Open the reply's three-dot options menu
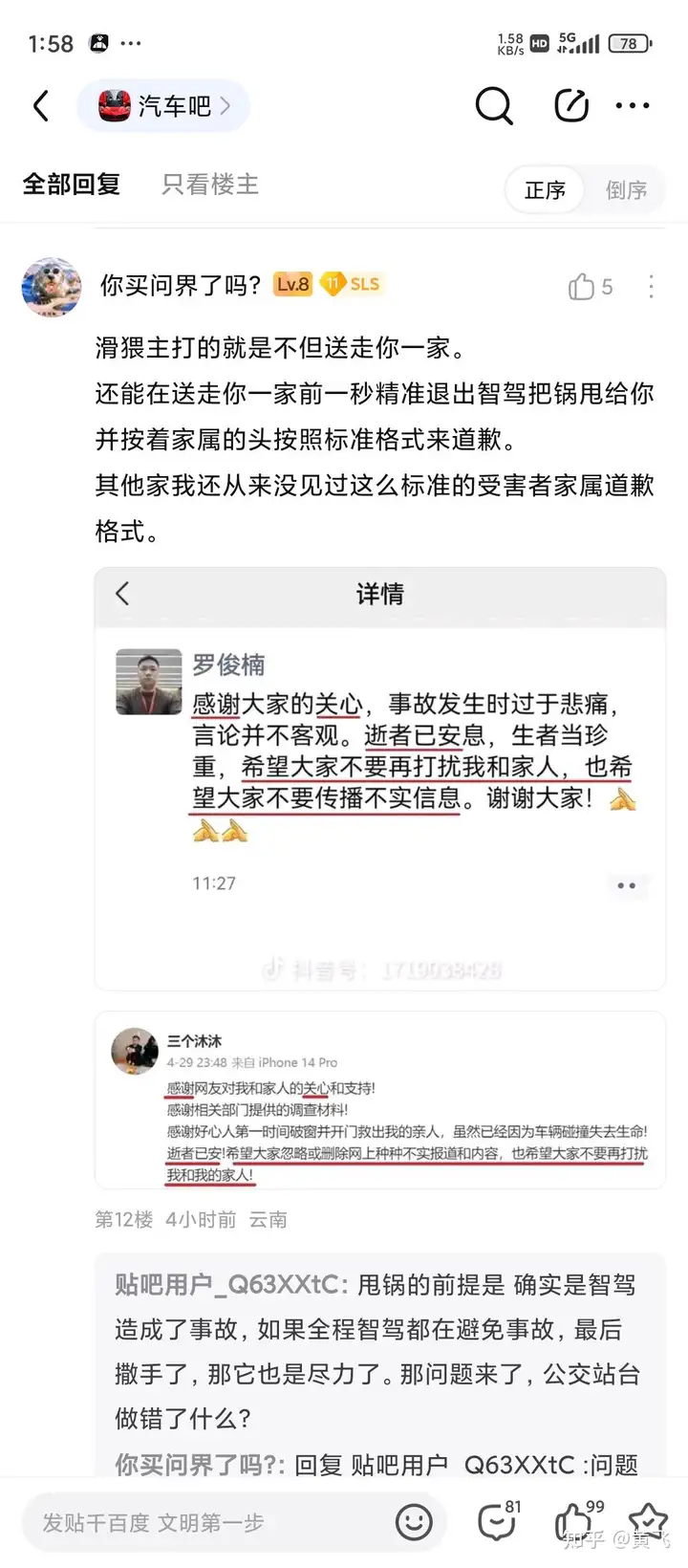The width and height of the screenshot is (688, 1568). pos(652,287)
